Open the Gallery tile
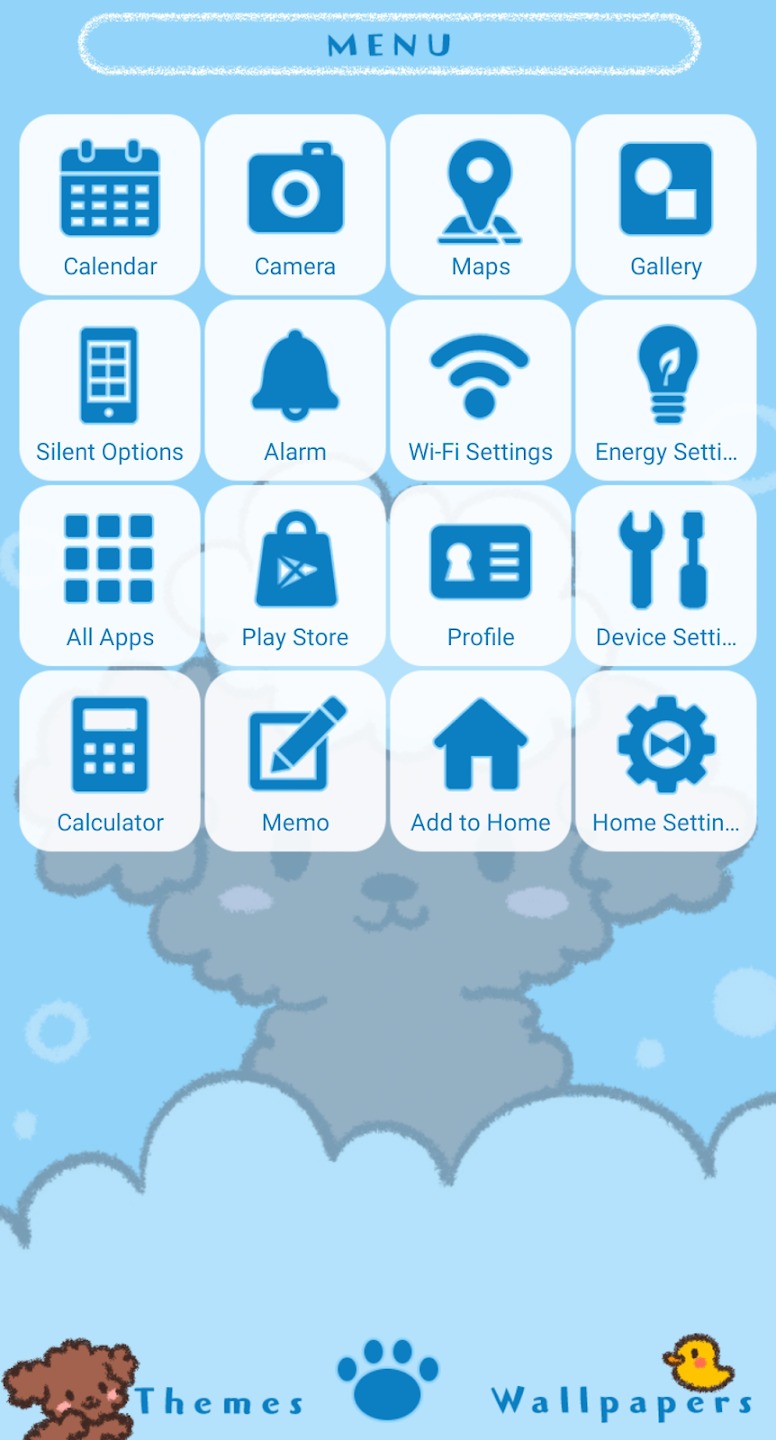This screenshot has width=776, height=1440. [666, 205]
